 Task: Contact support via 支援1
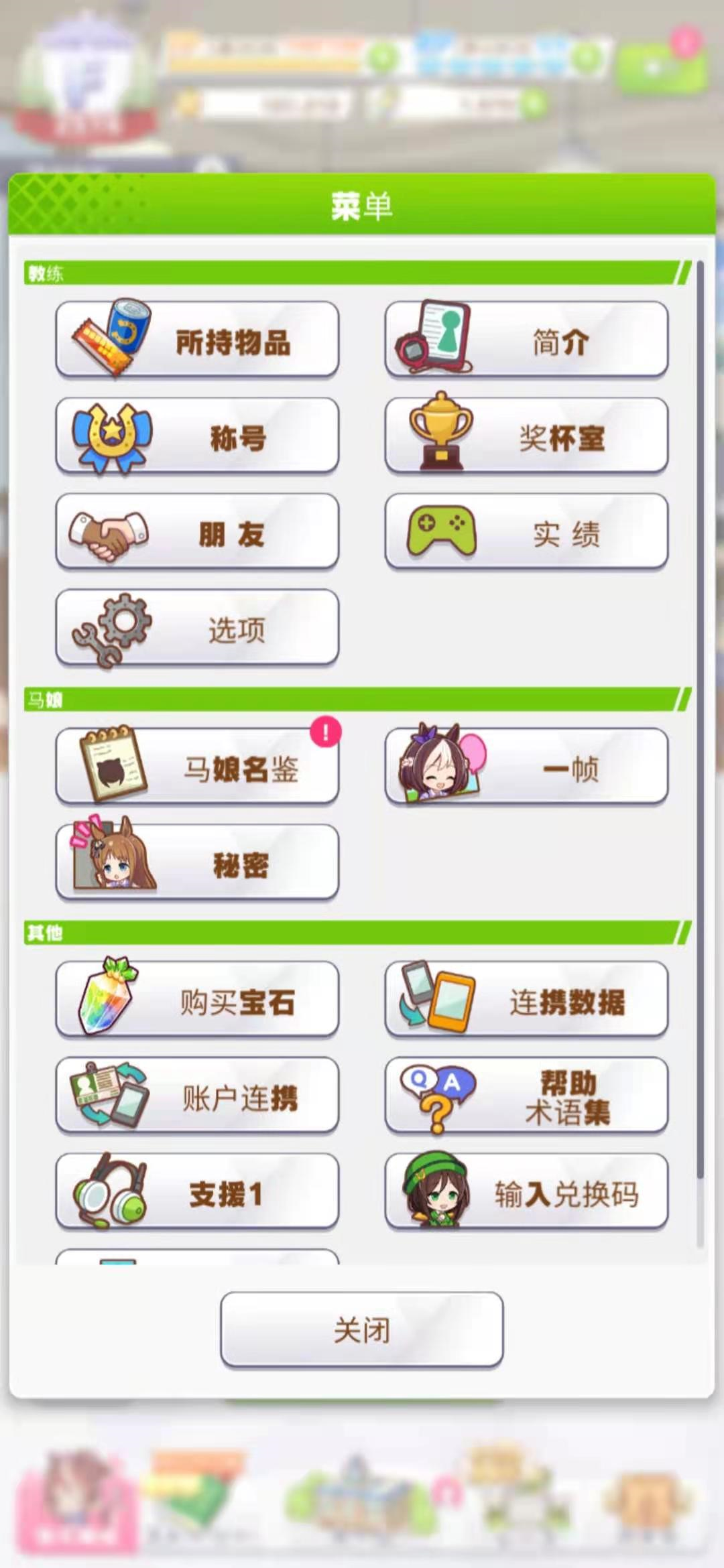point(197,1192)
